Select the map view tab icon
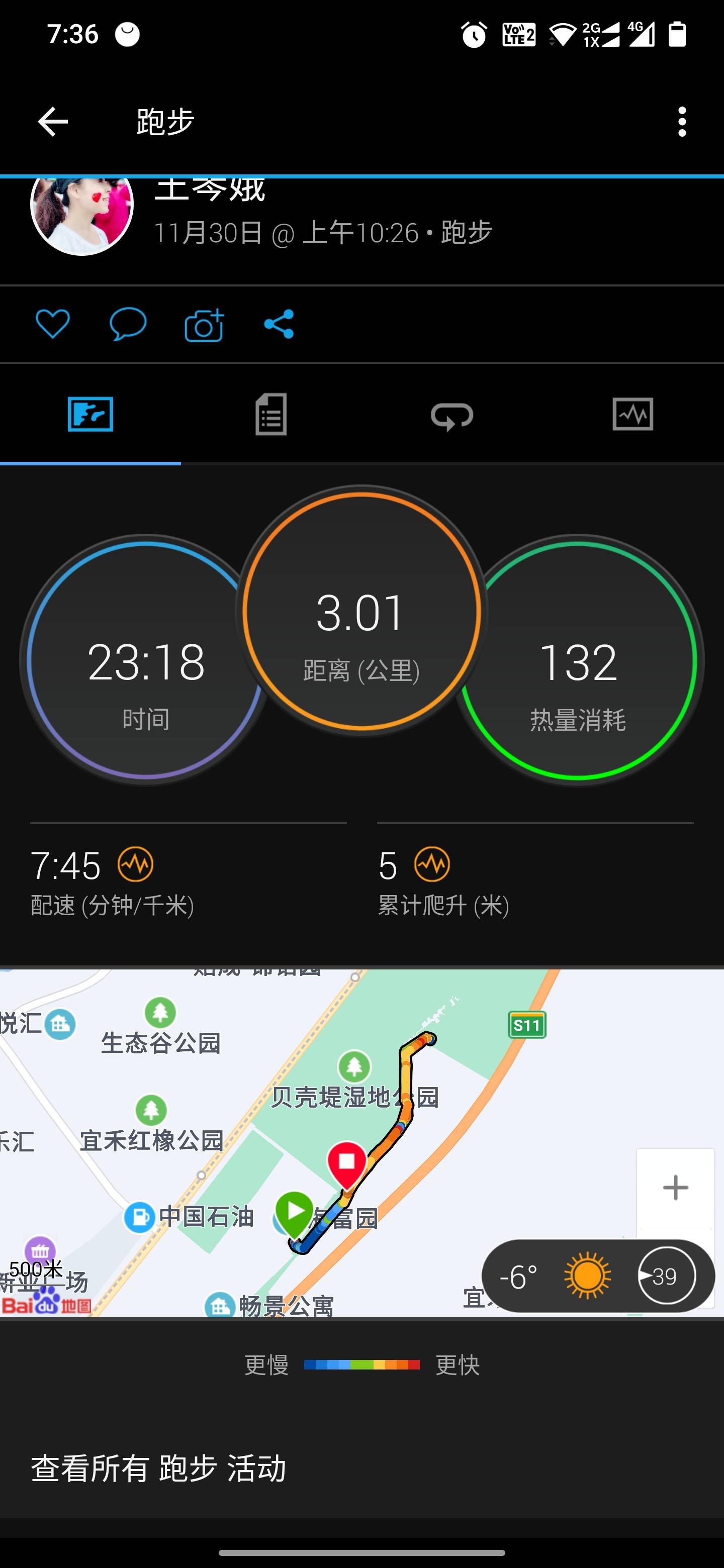 [x=90, y=415]
